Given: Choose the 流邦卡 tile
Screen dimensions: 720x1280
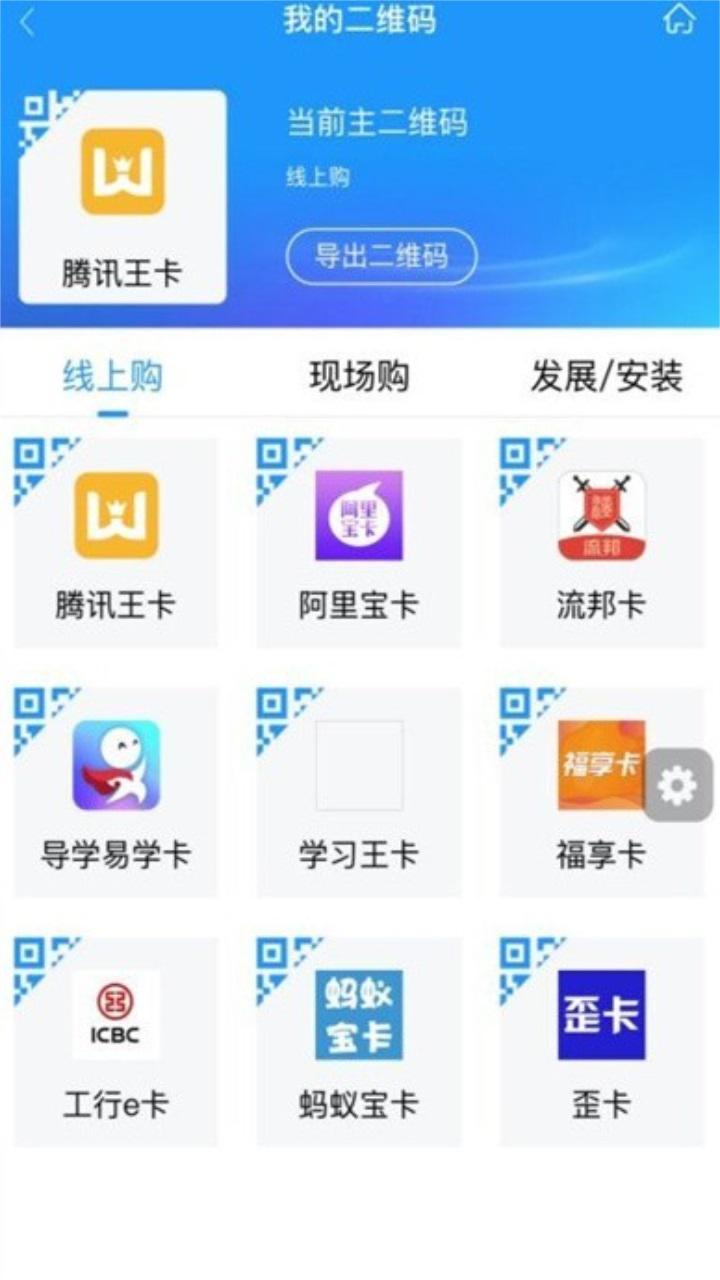Looking at the screenshot, I should click(602, 543).
